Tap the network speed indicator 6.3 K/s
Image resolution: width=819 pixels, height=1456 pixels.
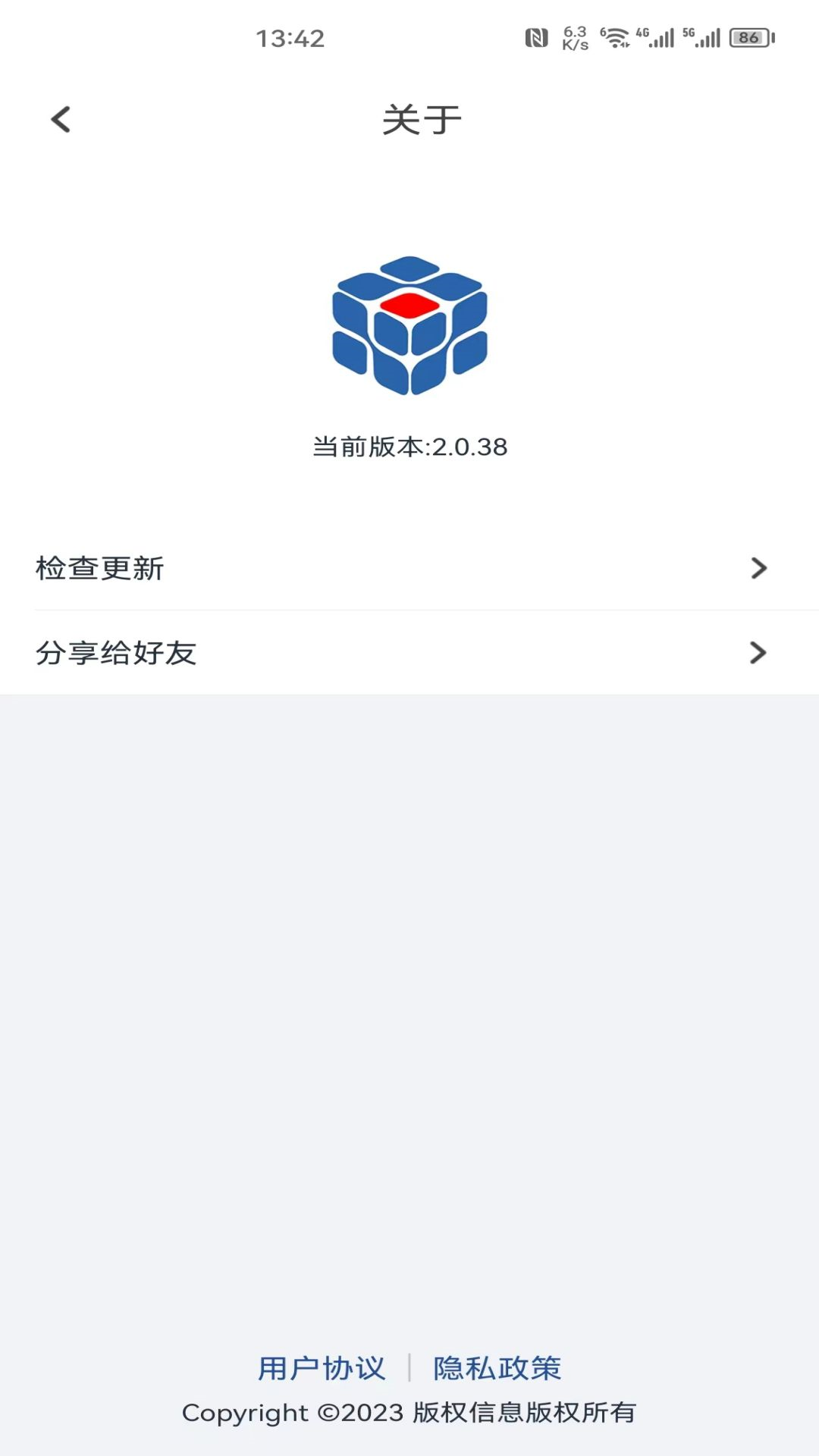[x=574, y=36]
